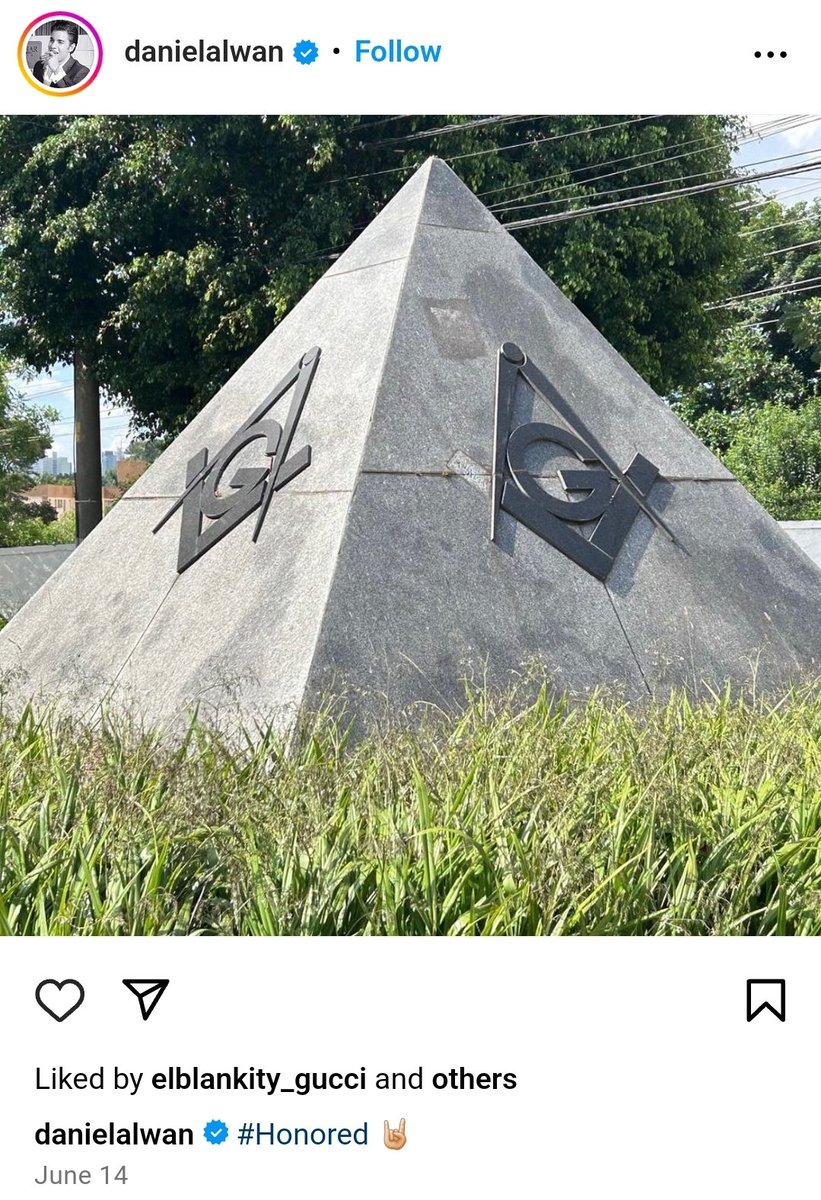Open danielalwan's profile from the header username

pos(203,52)
